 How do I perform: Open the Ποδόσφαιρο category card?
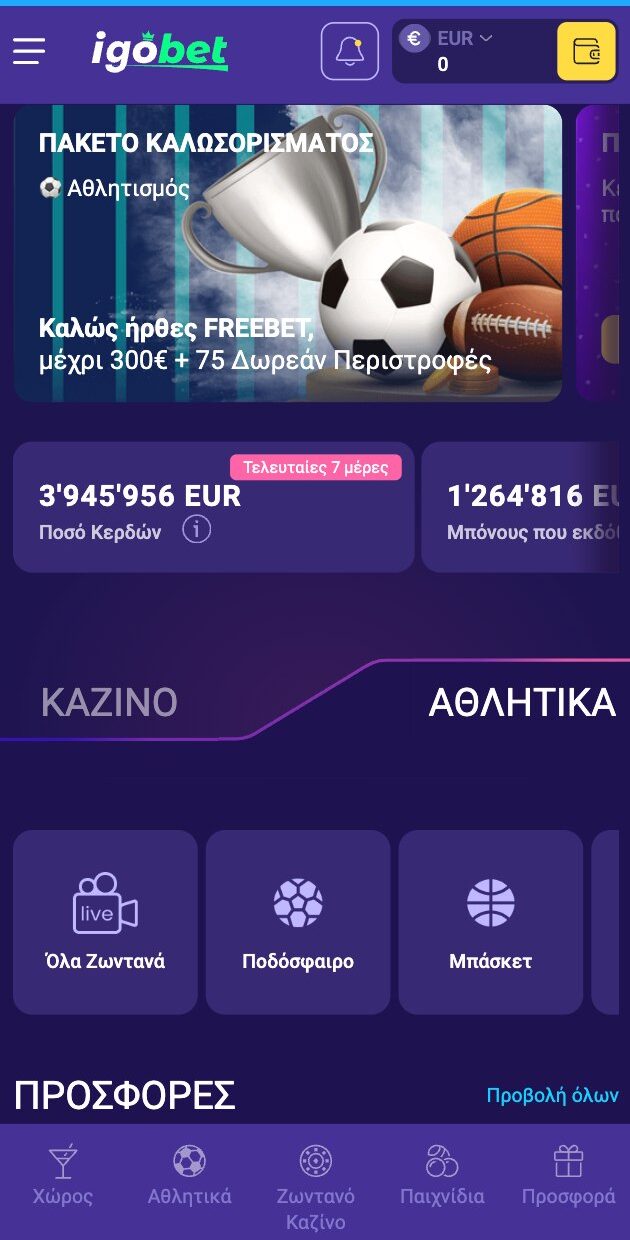[298, 922]
